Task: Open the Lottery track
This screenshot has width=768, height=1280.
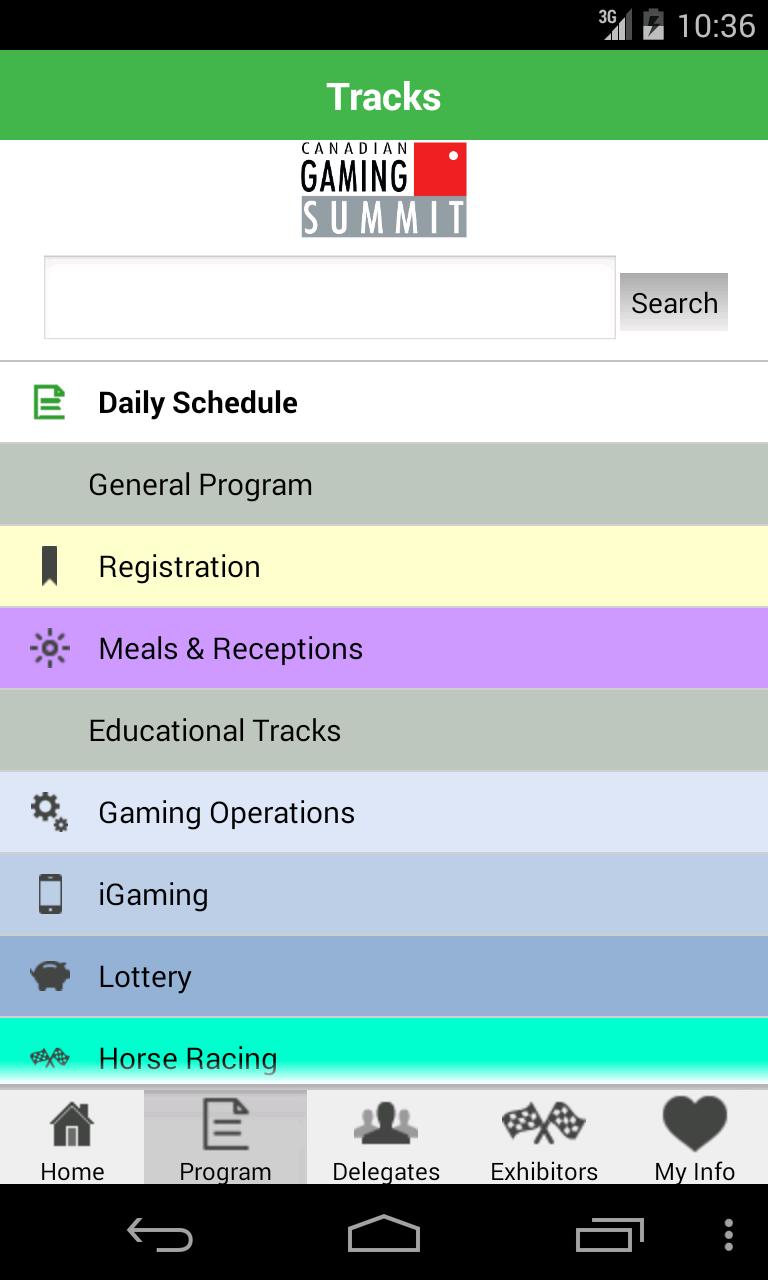Action: pos(145,977)
